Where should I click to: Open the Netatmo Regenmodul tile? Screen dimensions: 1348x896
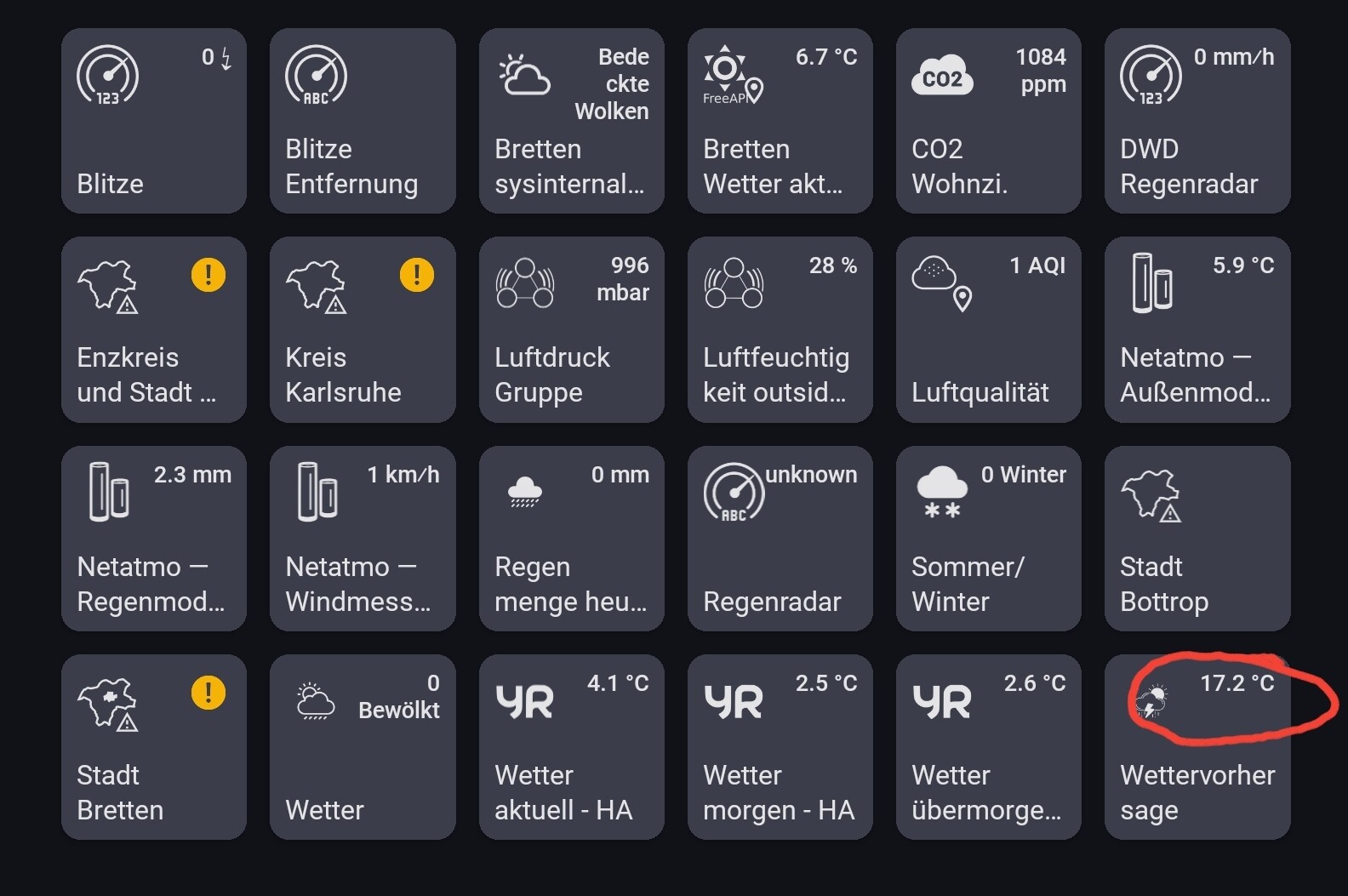[154, 539]
